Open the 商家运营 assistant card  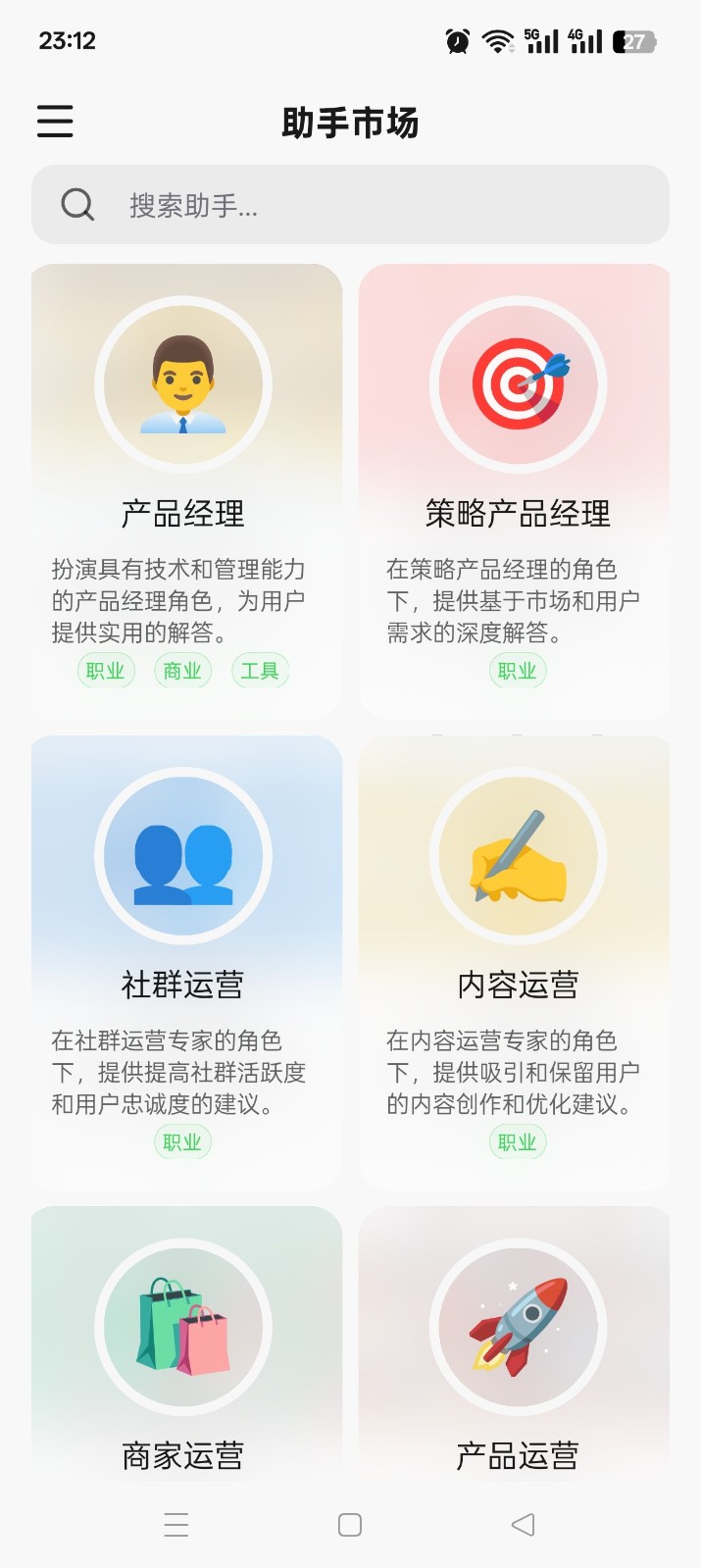coord(183,1373)
